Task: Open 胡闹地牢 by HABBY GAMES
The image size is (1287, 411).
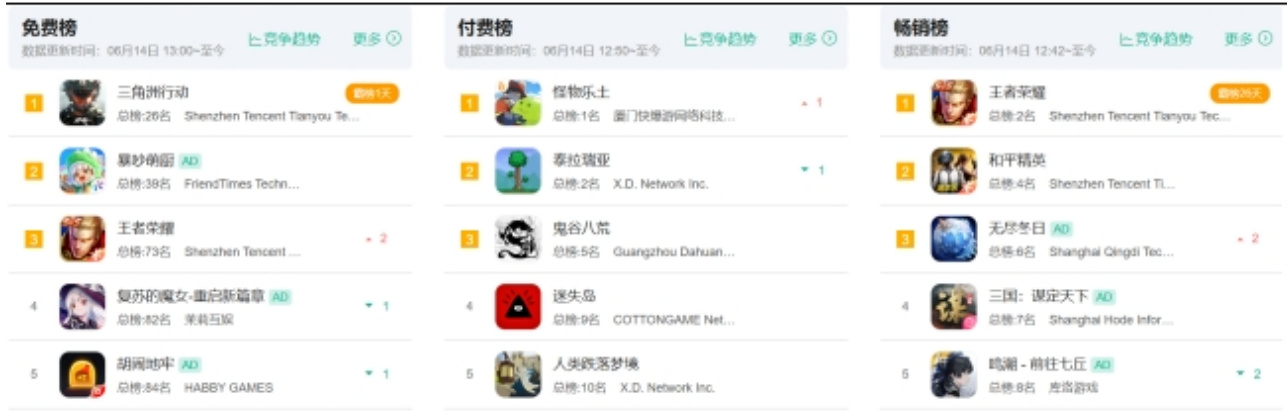Action: 146,365
